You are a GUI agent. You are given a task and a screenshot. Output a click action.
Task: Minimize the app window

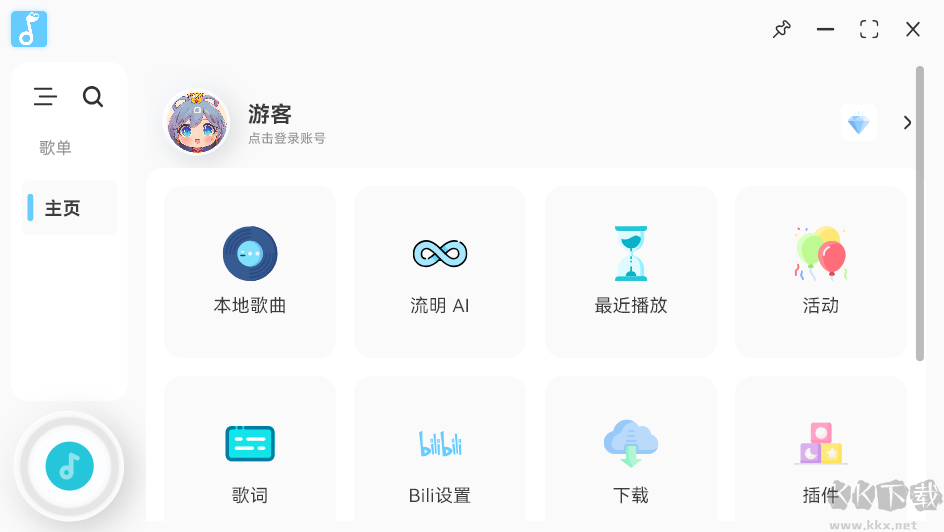click(825, 30)
